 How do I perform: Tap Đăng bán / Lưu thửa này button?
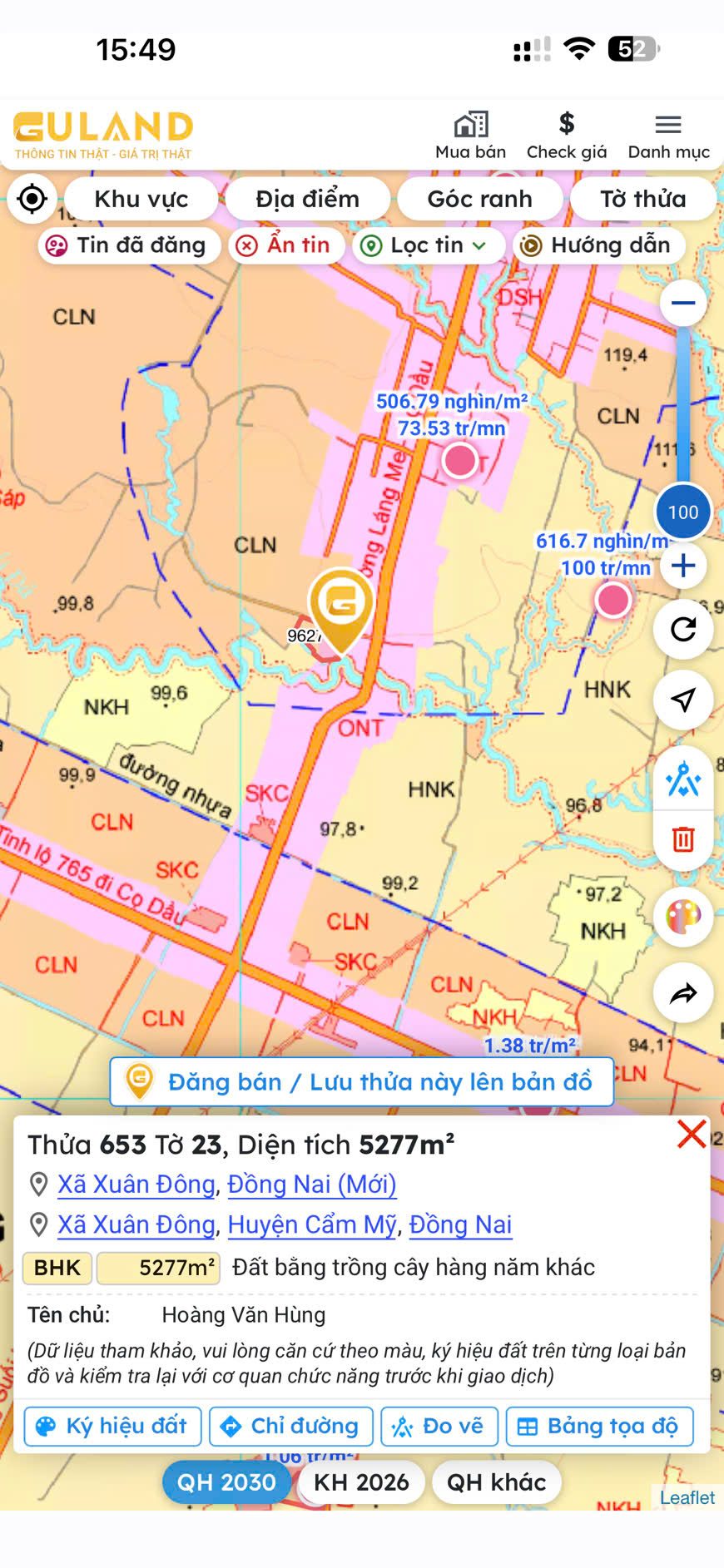coord(362,1081)
